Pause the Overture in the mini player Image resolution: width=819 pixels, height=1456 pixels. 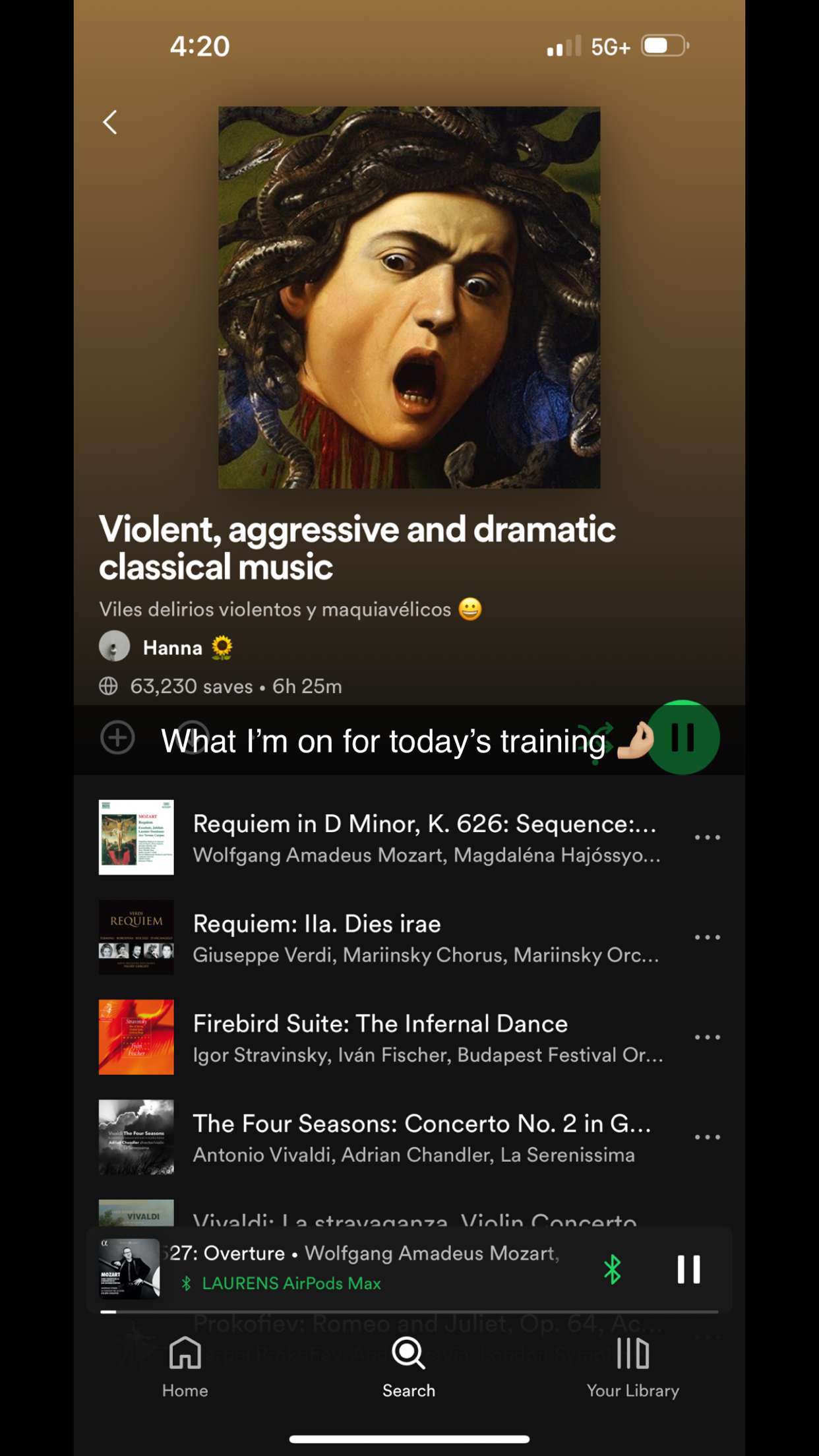pyautogui.click(x=688, y=1269)
